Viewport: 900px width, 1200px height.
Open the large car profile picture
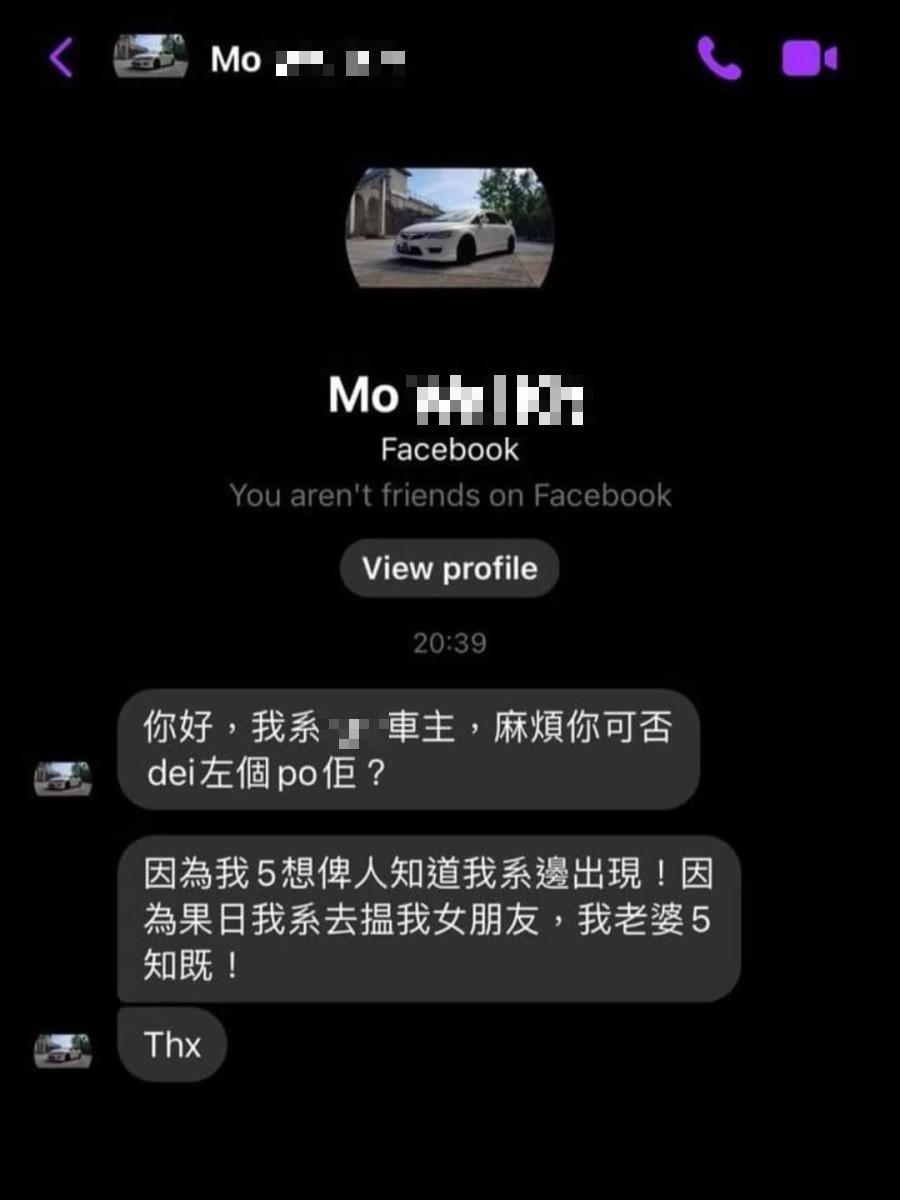(449, 228)
